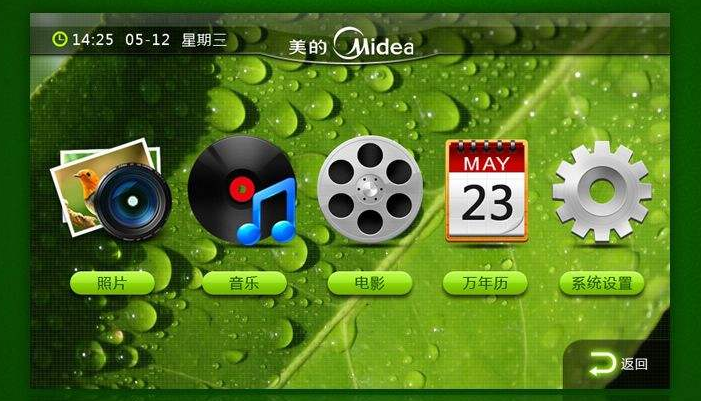Open the MAY 23 calendar icon
The height and width of the screenshot is (401, 701).
point(486,189)
